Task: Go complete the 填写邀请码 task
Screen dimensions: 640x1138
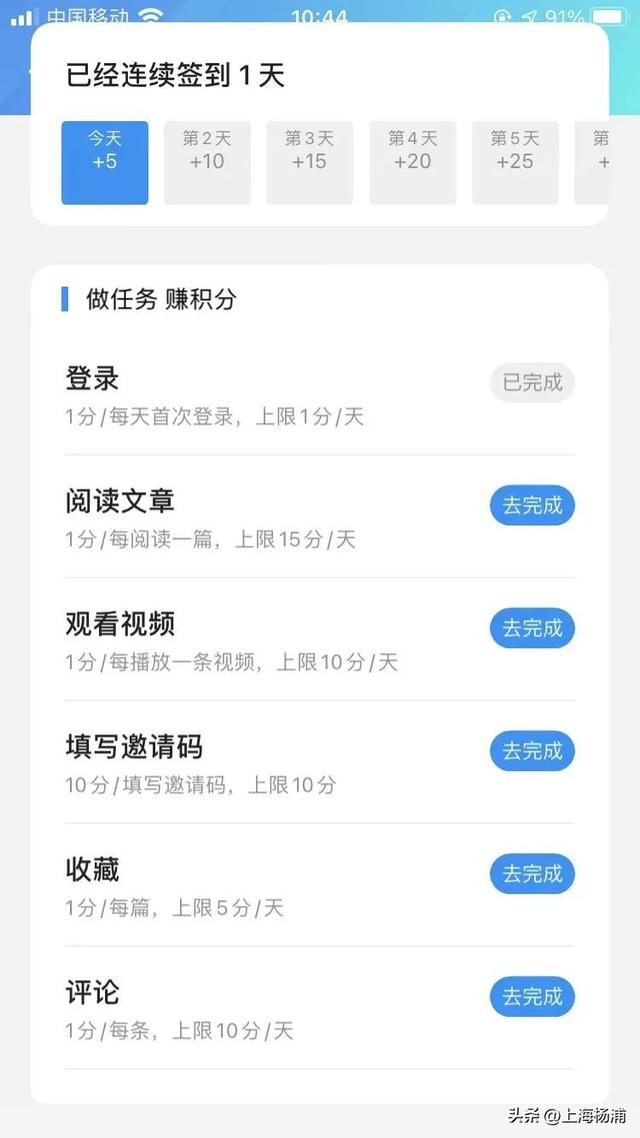Action: [x=532, y=751]
